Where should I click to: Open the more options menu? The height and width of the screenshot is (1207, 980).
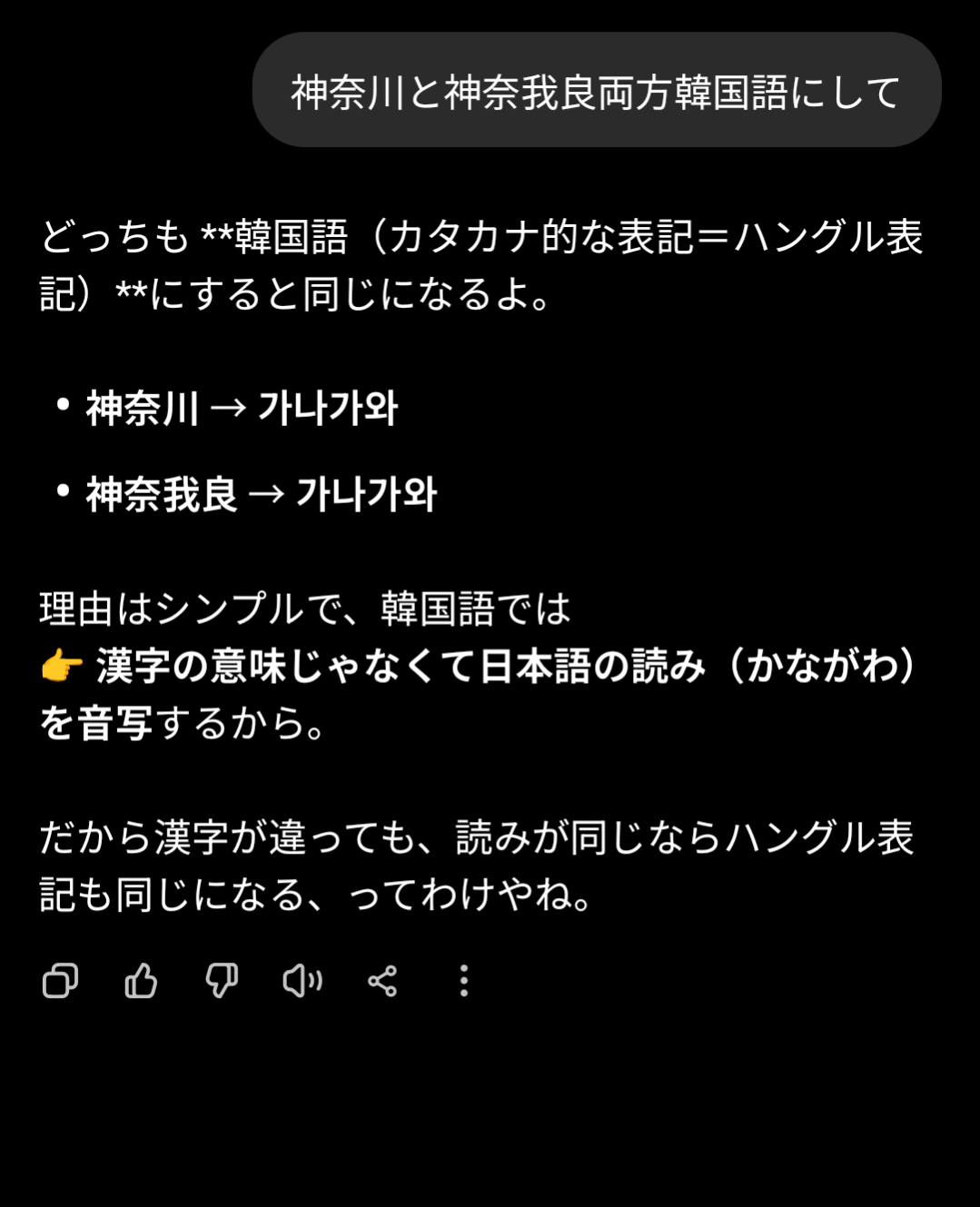[x=464, y=981]
